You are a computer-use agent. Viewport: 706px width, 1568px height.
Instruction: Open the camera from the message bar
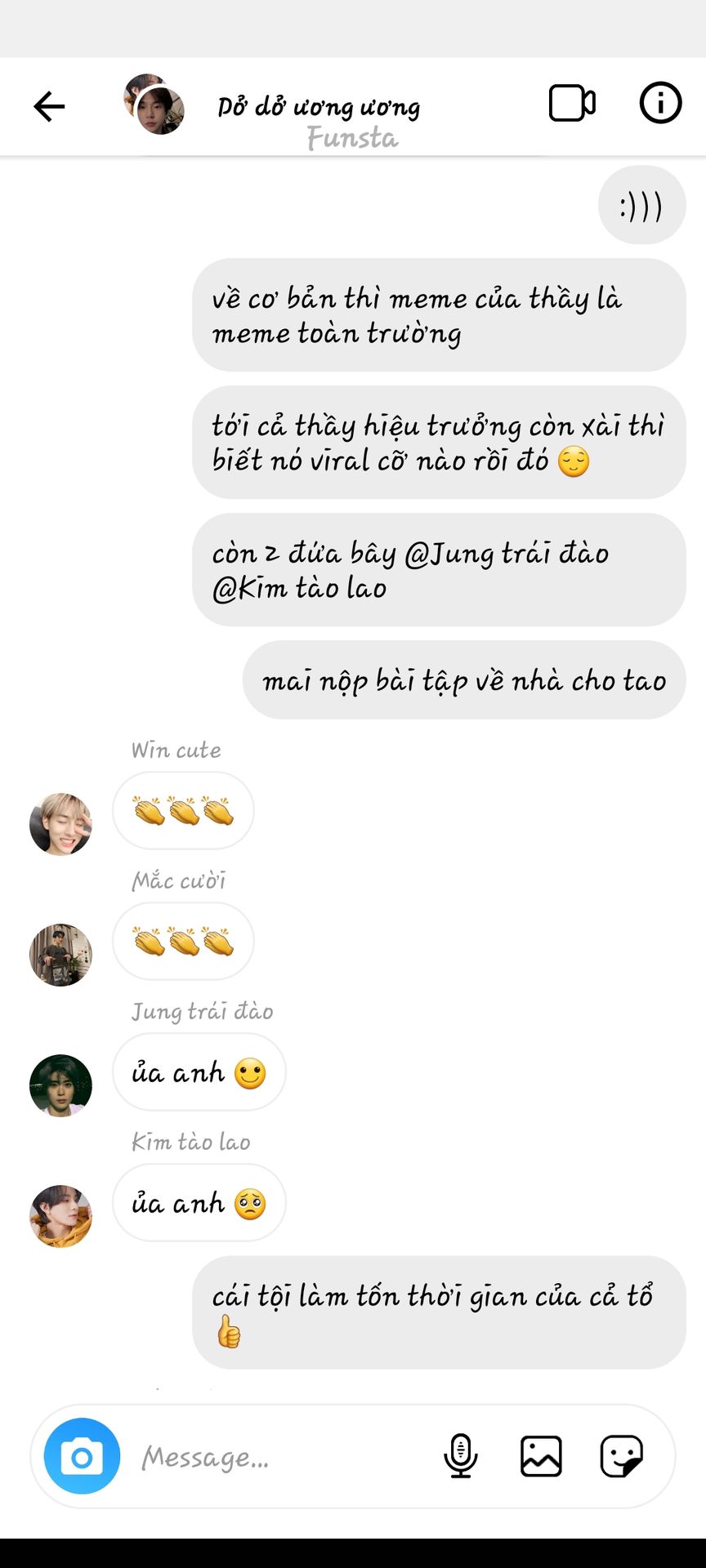(82, 1456)
